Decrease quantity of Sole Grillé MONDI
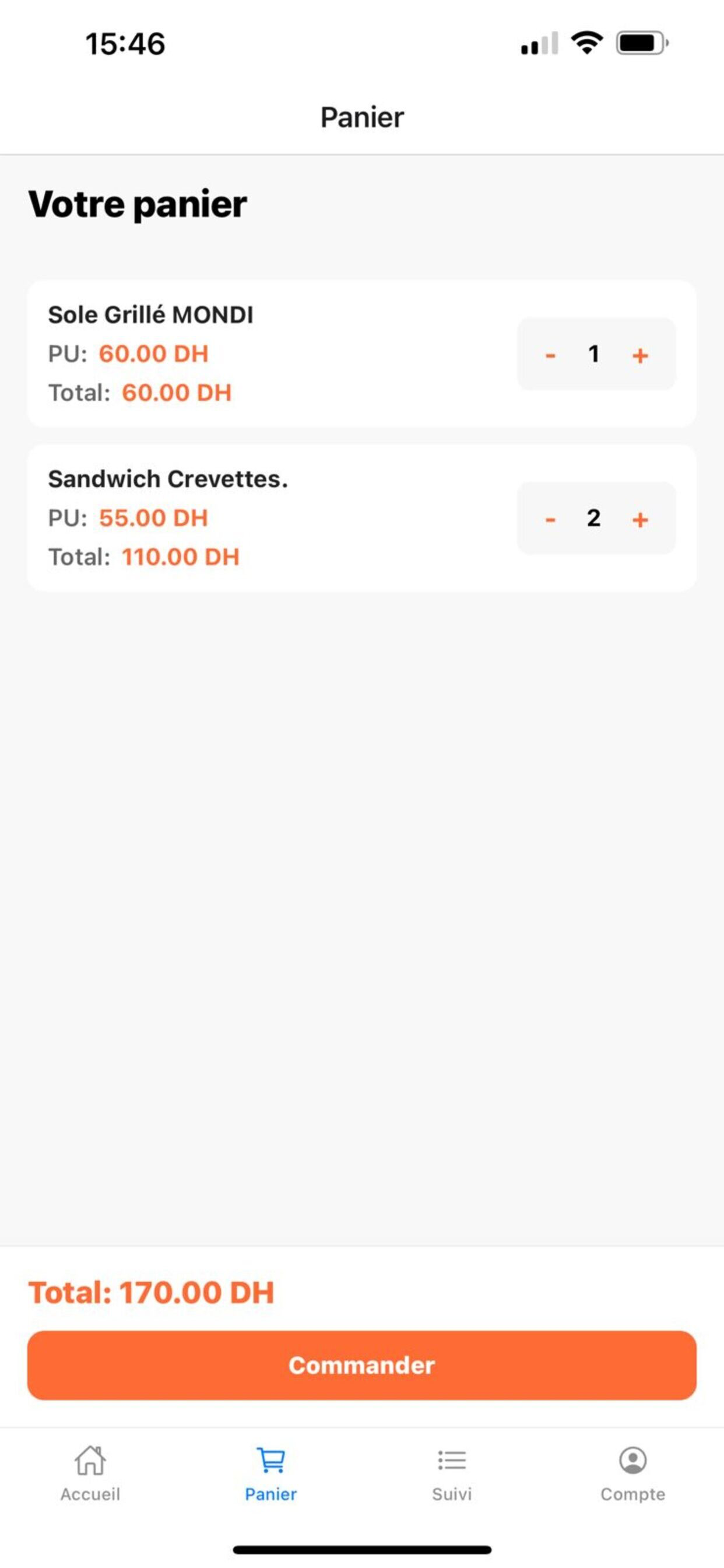The image size is (724, 1568). pyautogui.click(x=550, y=355)
